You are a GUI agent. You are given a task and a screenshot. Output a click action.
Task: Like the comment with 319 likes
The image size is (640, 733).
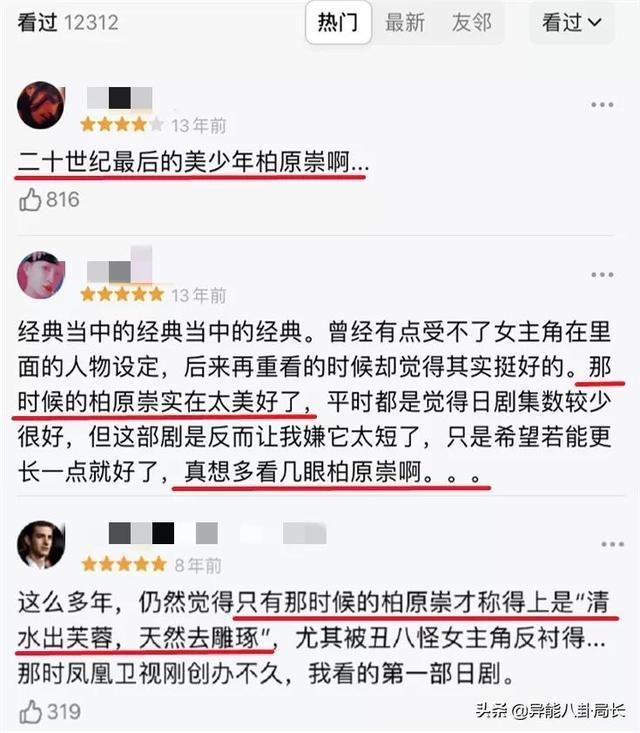click(31, 711)
